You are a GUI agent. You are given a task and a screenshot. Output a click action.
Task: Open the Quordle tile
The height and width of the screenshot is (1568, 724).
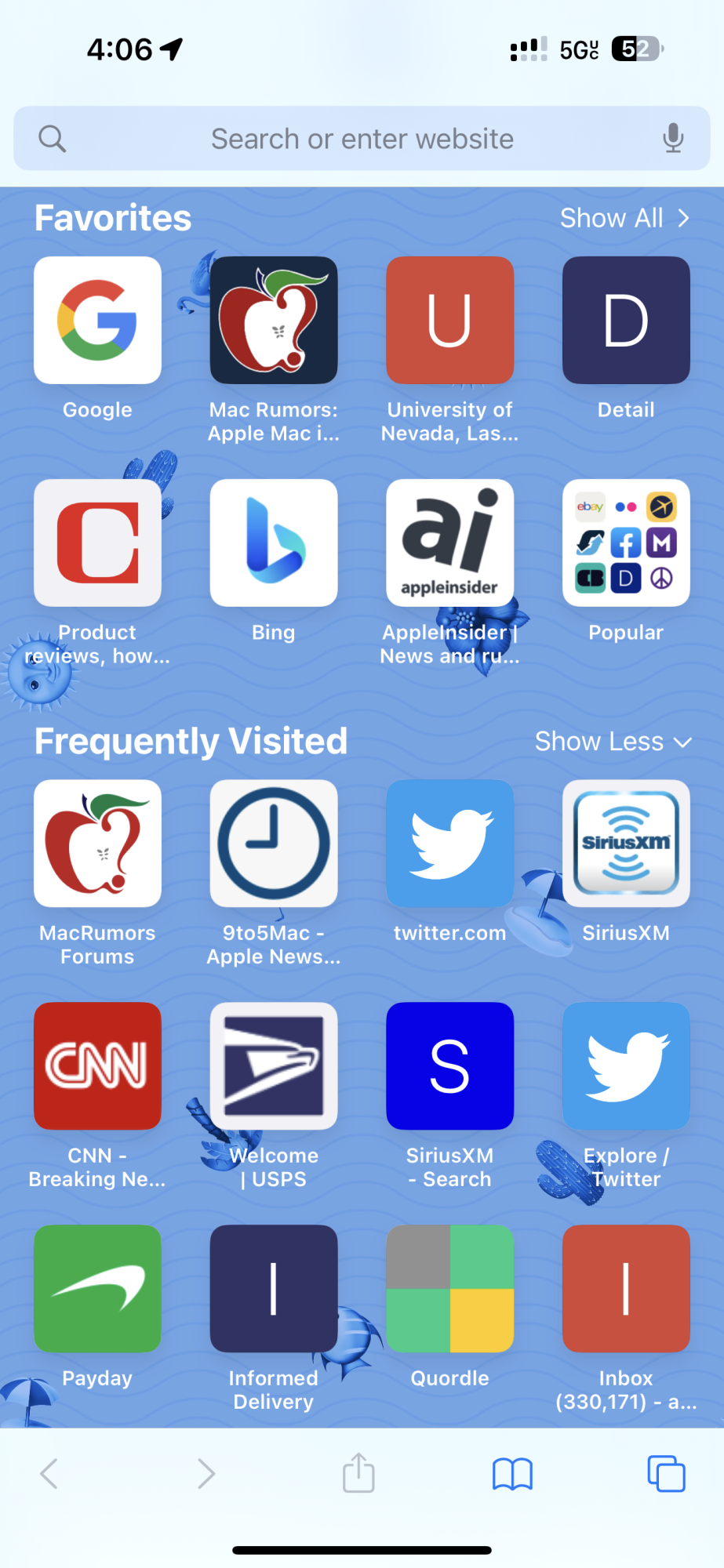click(449, 1289)
